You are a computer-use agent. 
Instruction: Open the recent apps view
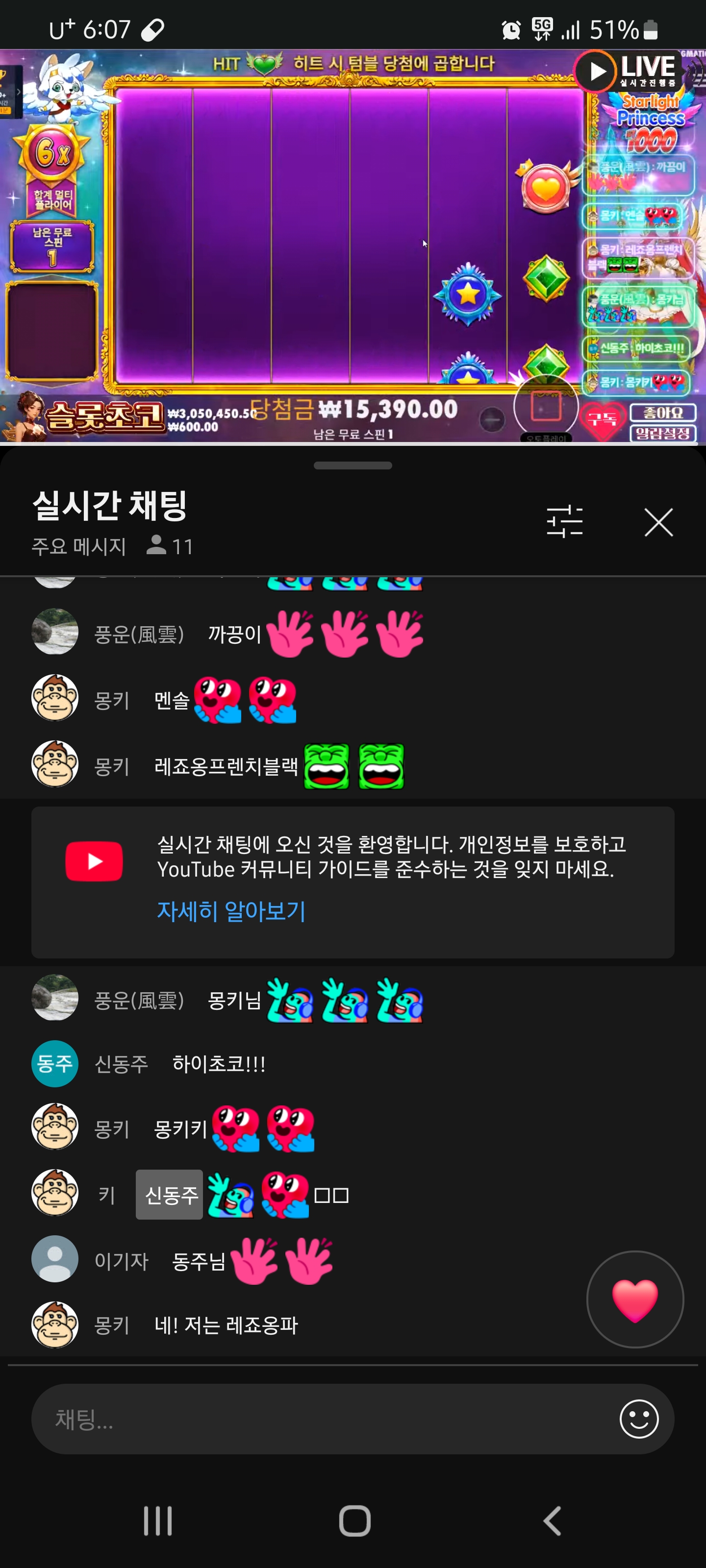tap(158, 1521)
